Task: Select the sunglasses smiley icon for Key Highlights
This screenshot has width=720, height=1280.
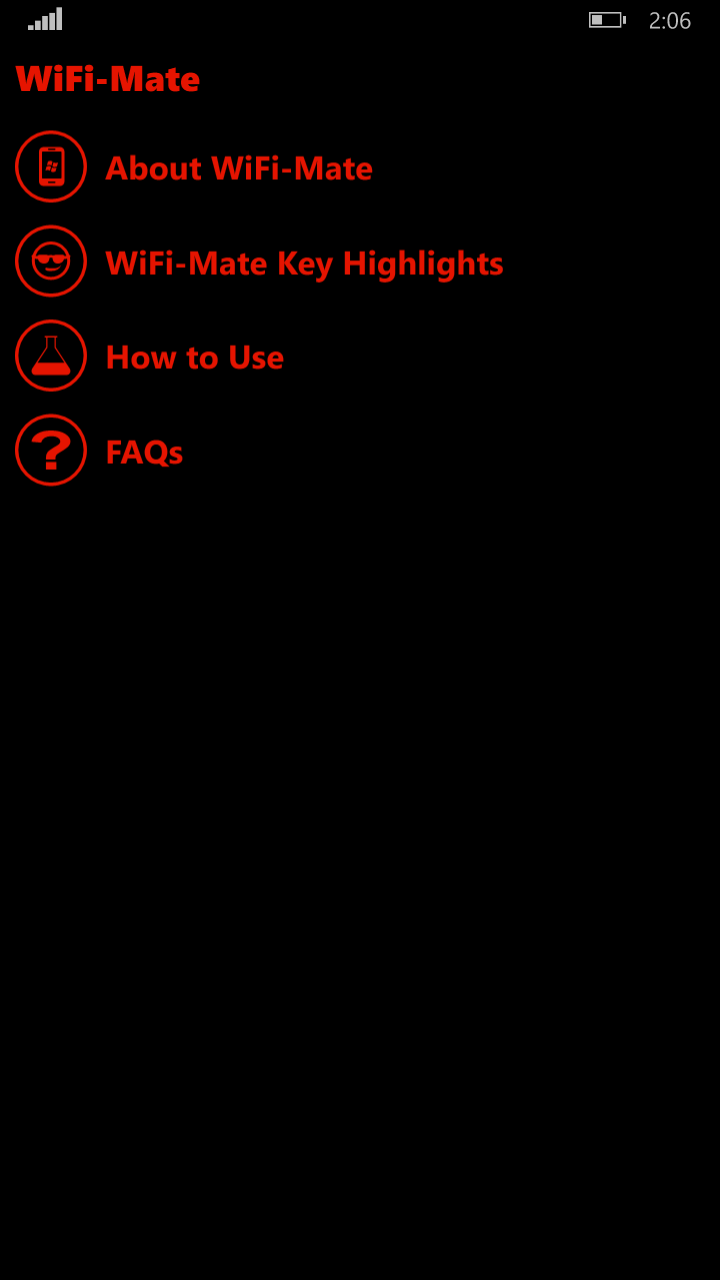Action: (51, 261)
